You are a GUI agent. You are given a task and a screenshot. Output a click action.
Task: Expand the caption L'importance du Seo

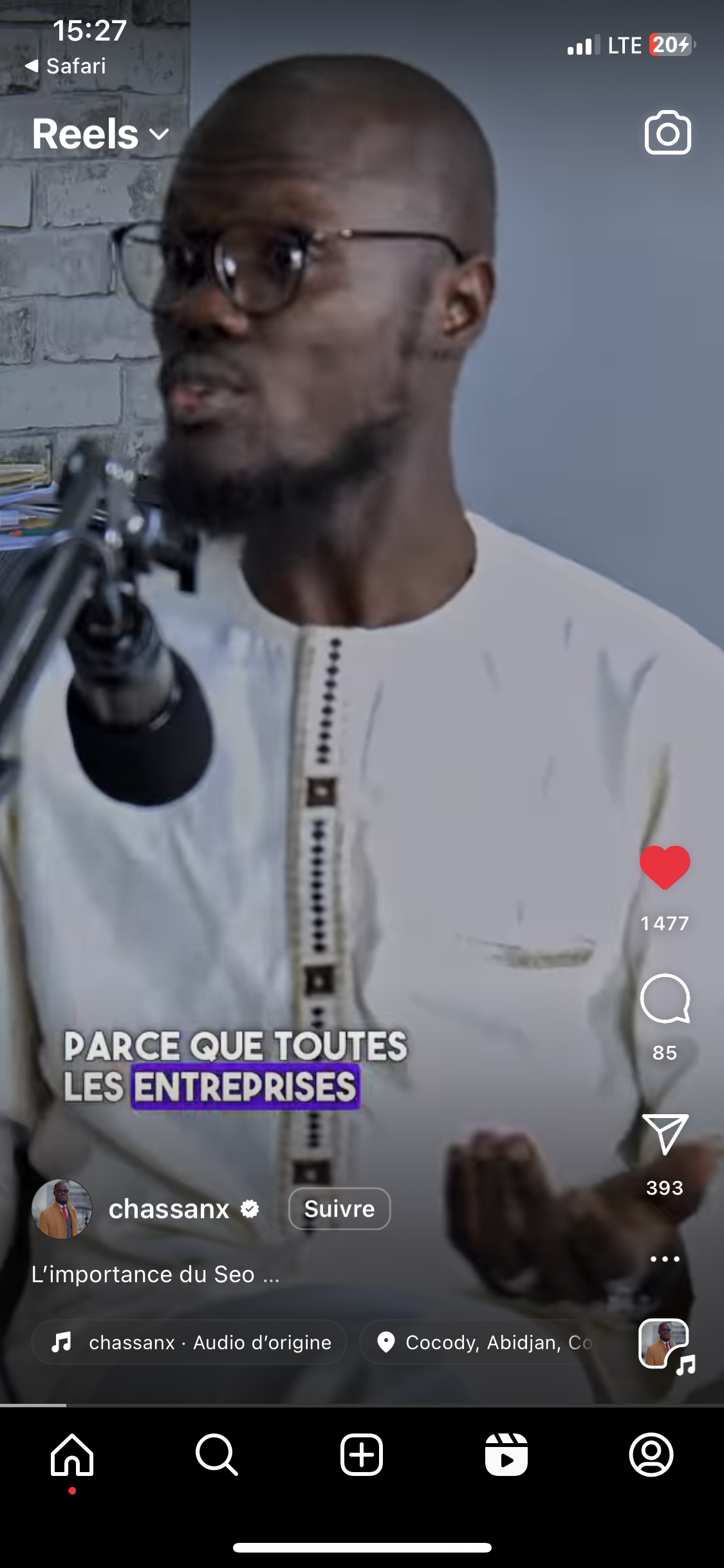point(155,1274)
